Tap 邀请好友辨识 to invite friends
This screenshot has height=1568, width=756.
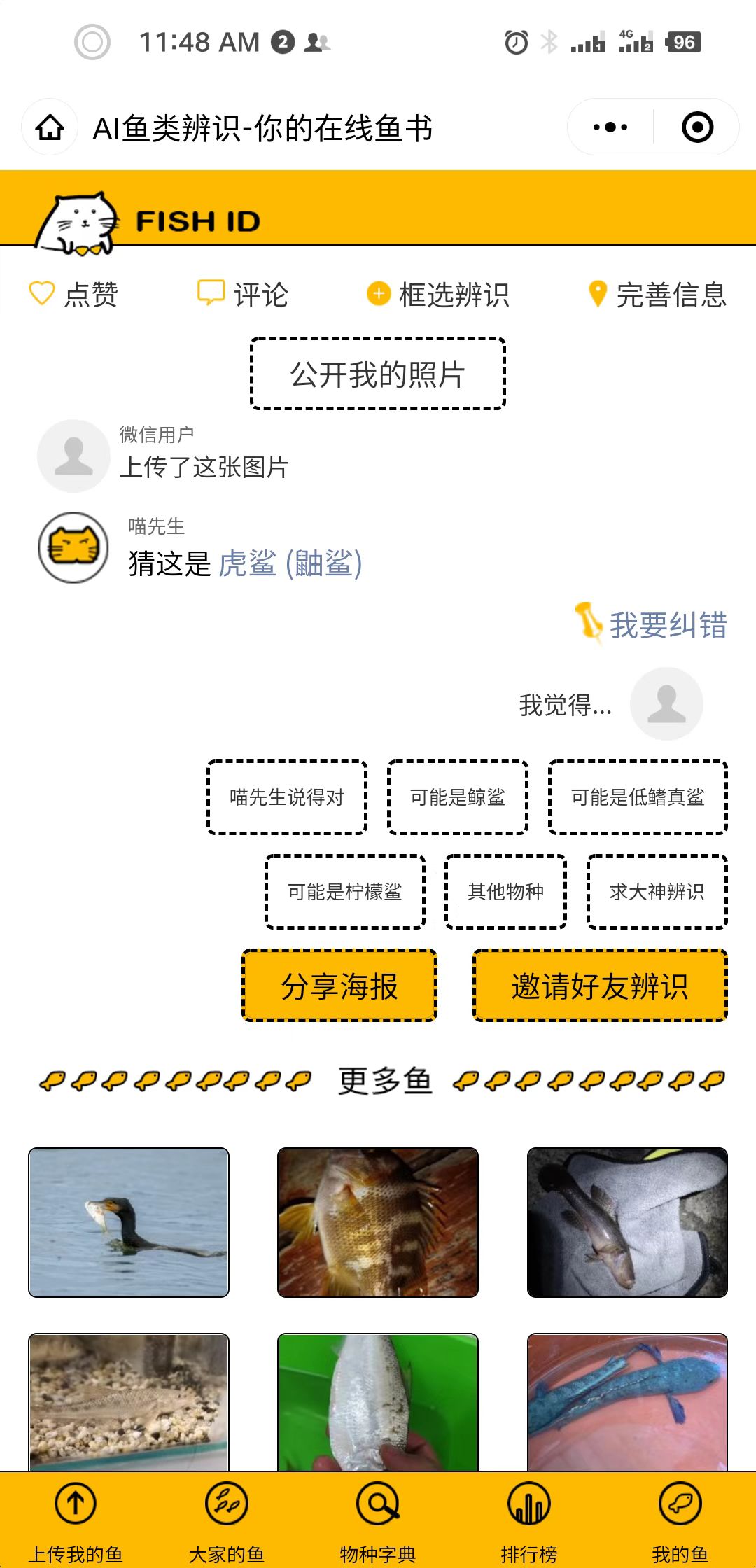coord(600,986)
